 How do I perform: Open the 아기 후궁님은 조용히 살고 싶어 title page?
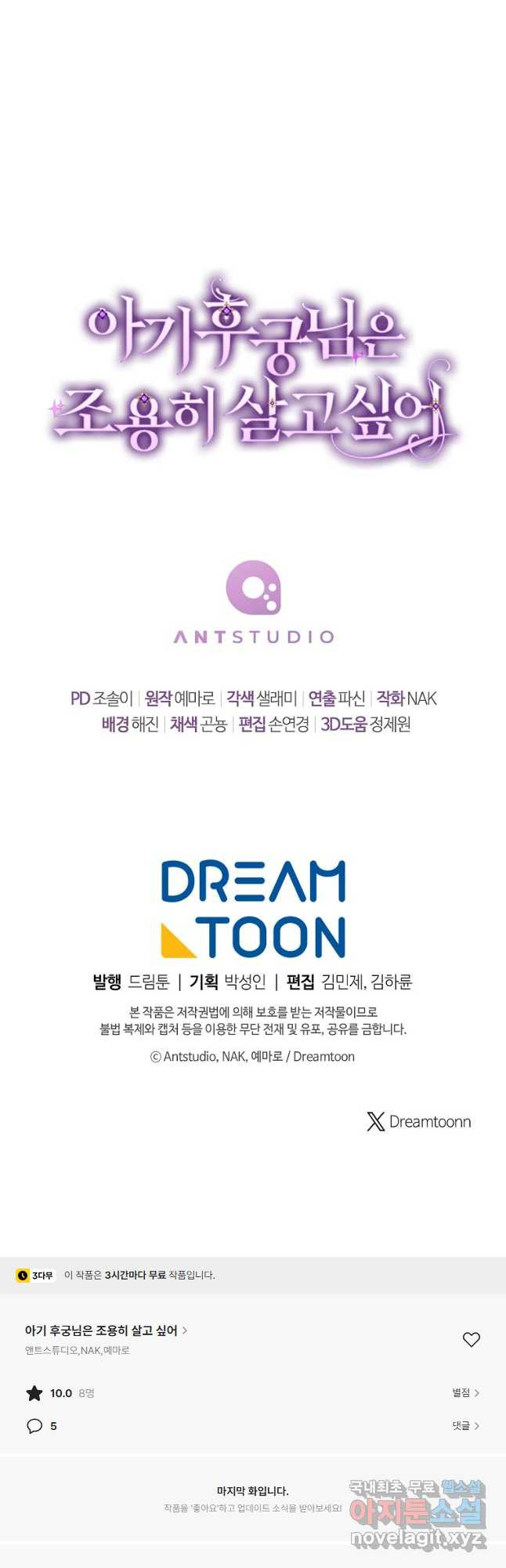click(105, 1330)
